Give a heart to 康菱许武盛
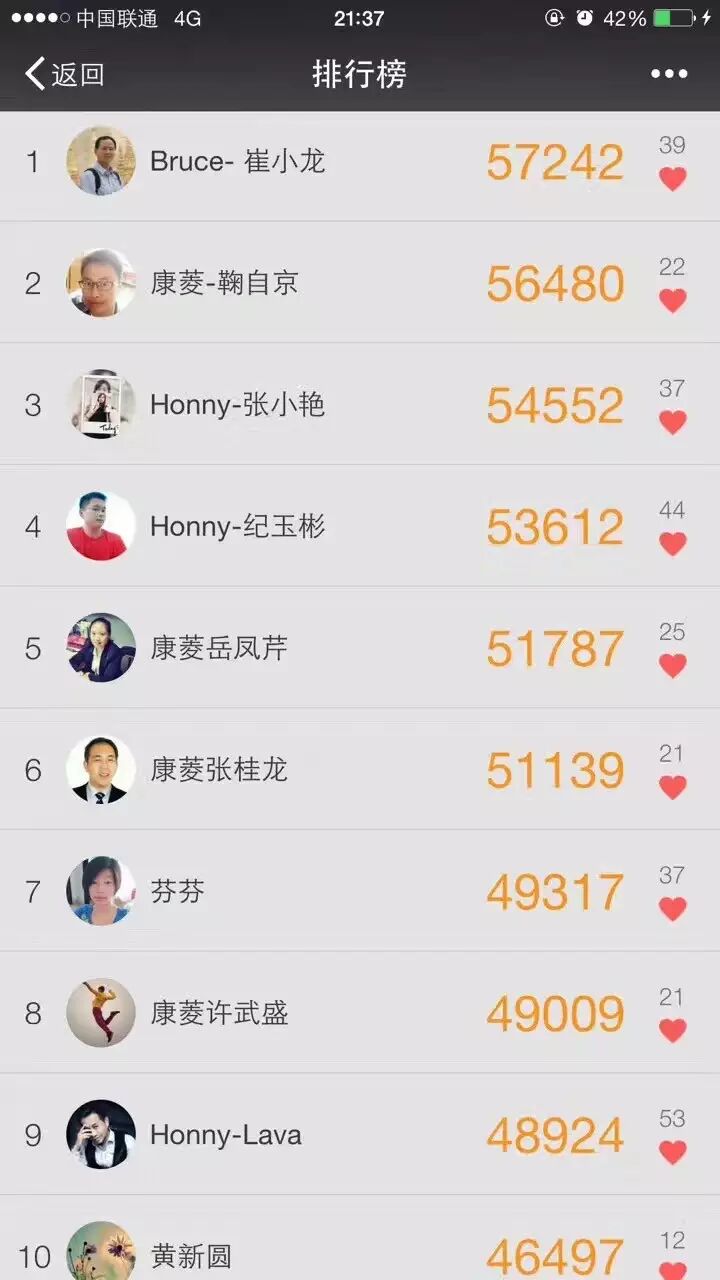 tap(672, 1031)
